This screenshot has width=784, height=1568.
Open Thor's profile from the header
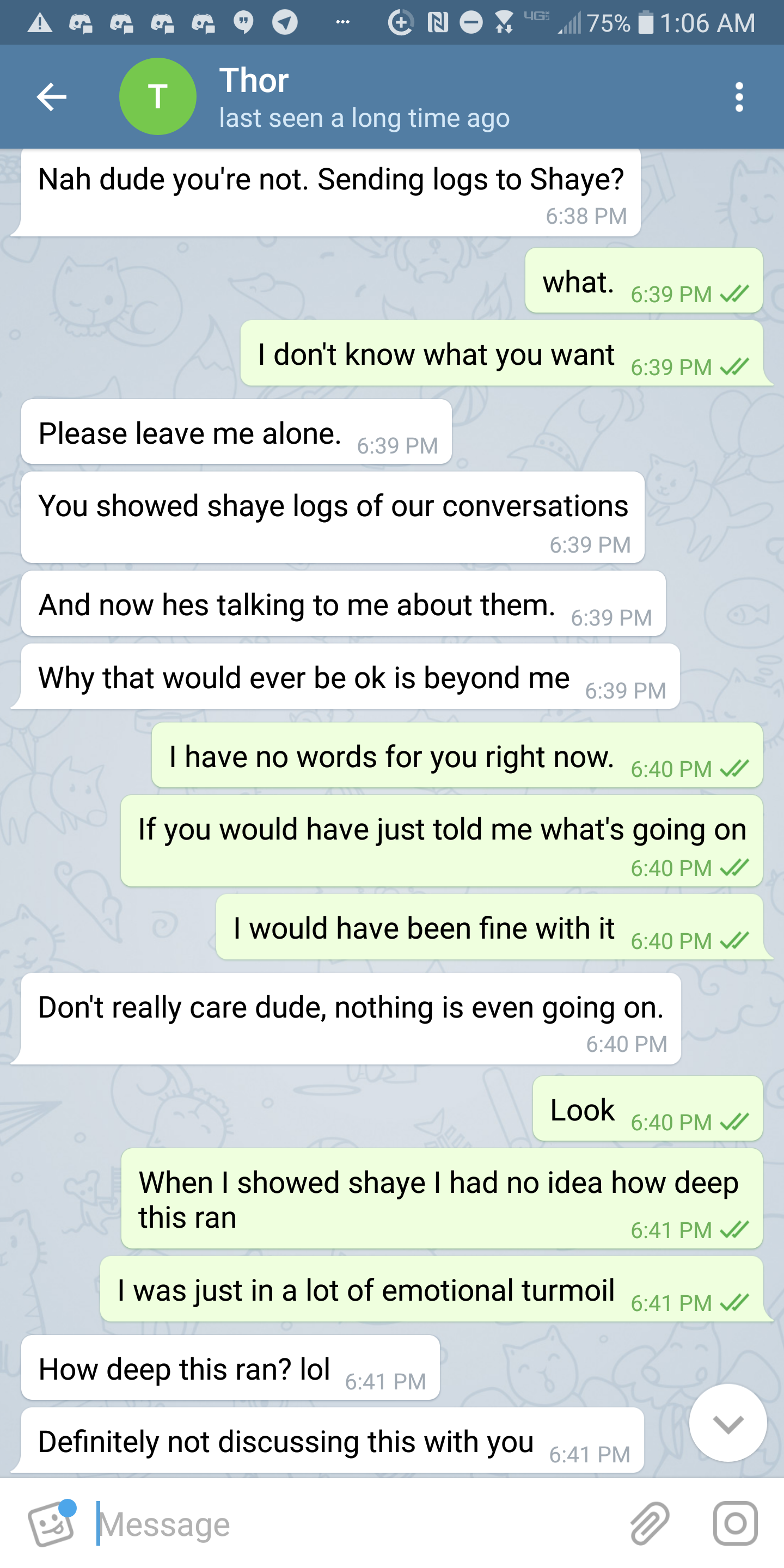tap(314, 97)
